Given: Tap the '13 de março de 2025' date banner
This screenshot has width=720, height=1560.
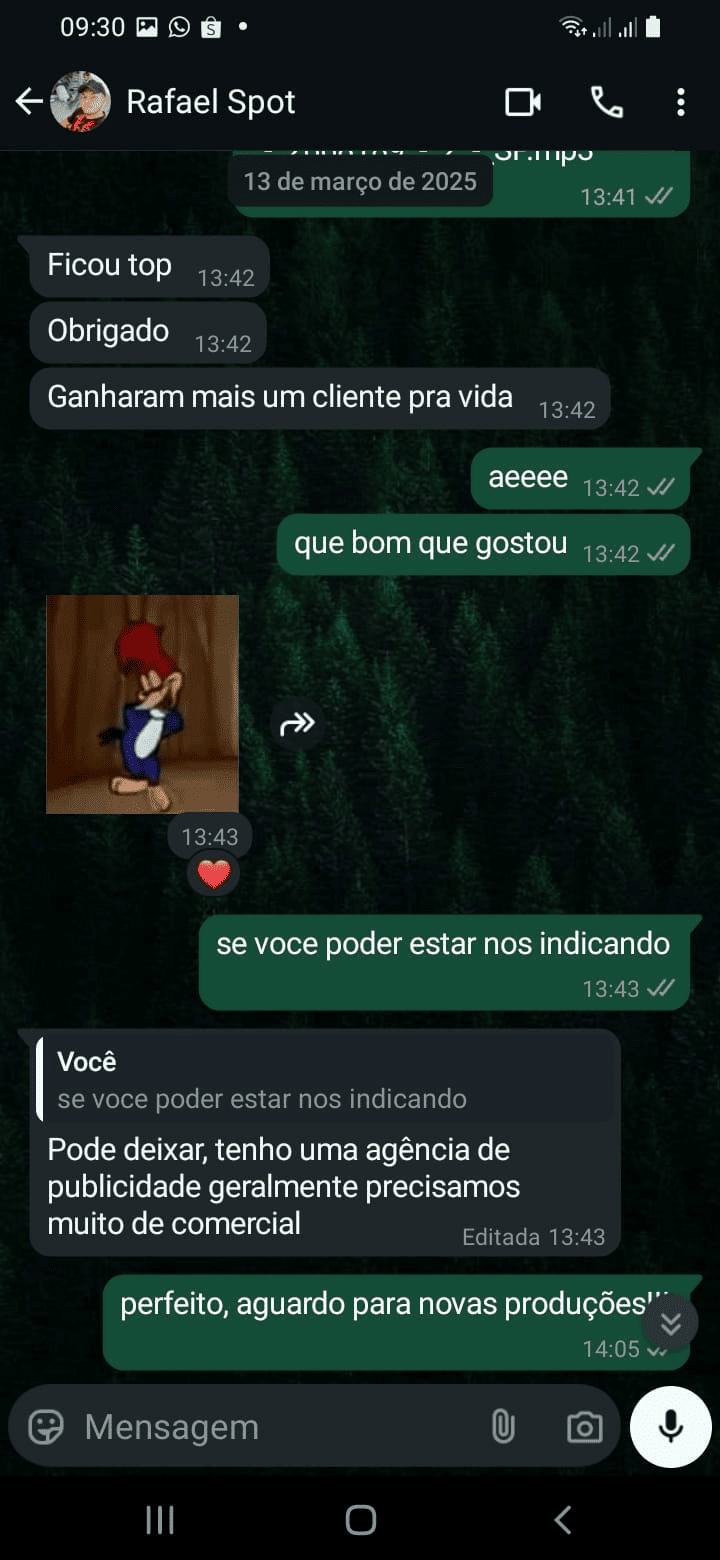Looking at the screenshot, I should (361, 181).
